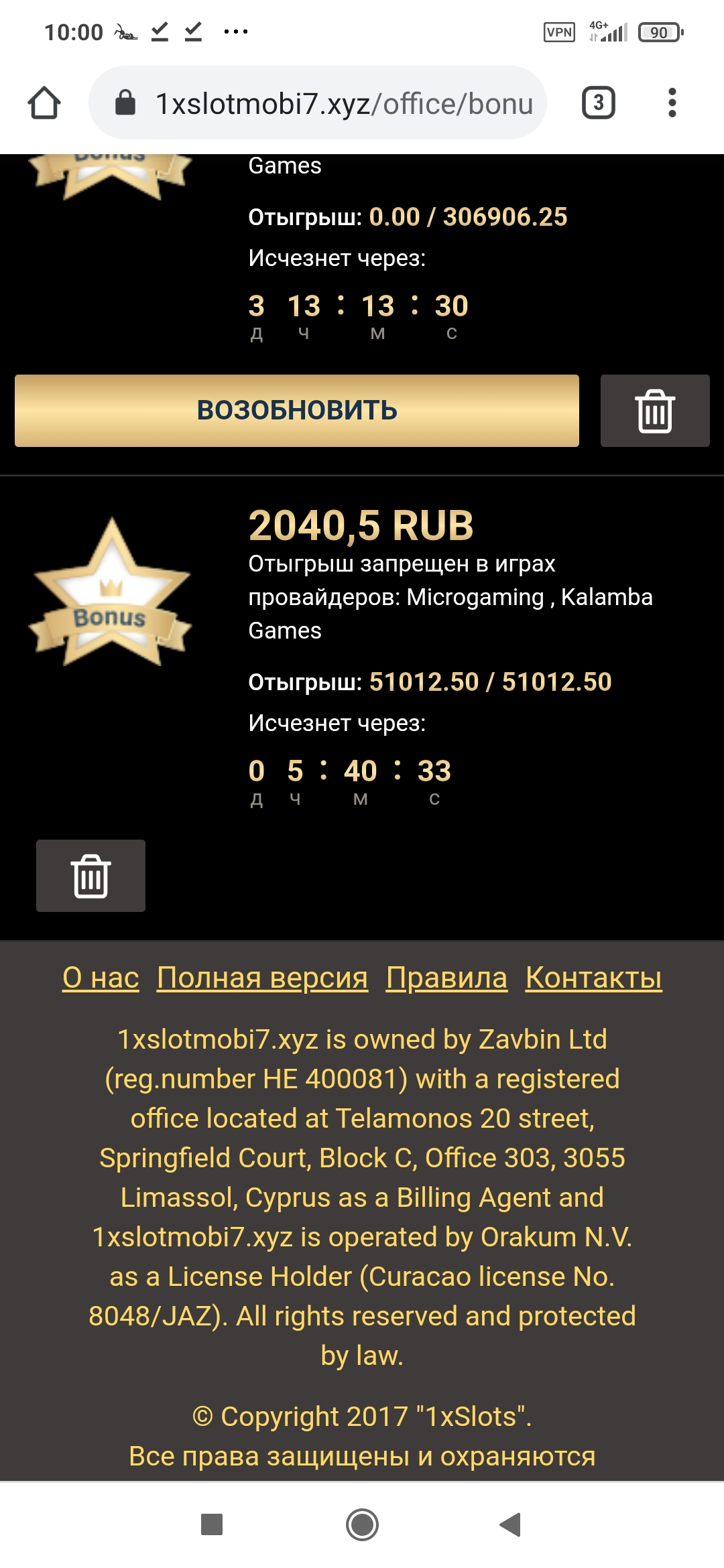This screenshot has height=1568, width=724.
Task: Delete the 2040,5 RUB bonus
Action: coord(90,875)
